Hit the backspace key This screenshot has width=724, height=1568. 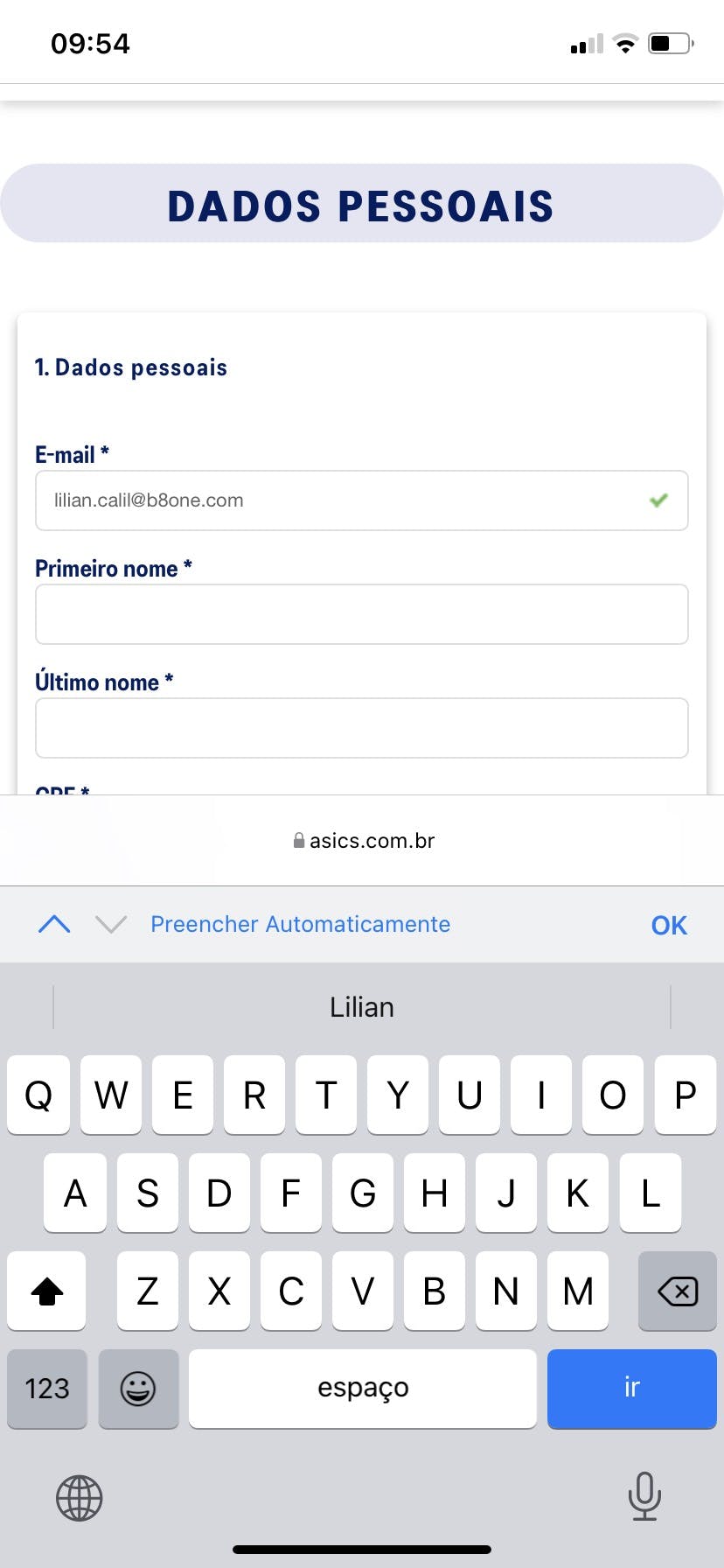click(x=677, y=1291)
